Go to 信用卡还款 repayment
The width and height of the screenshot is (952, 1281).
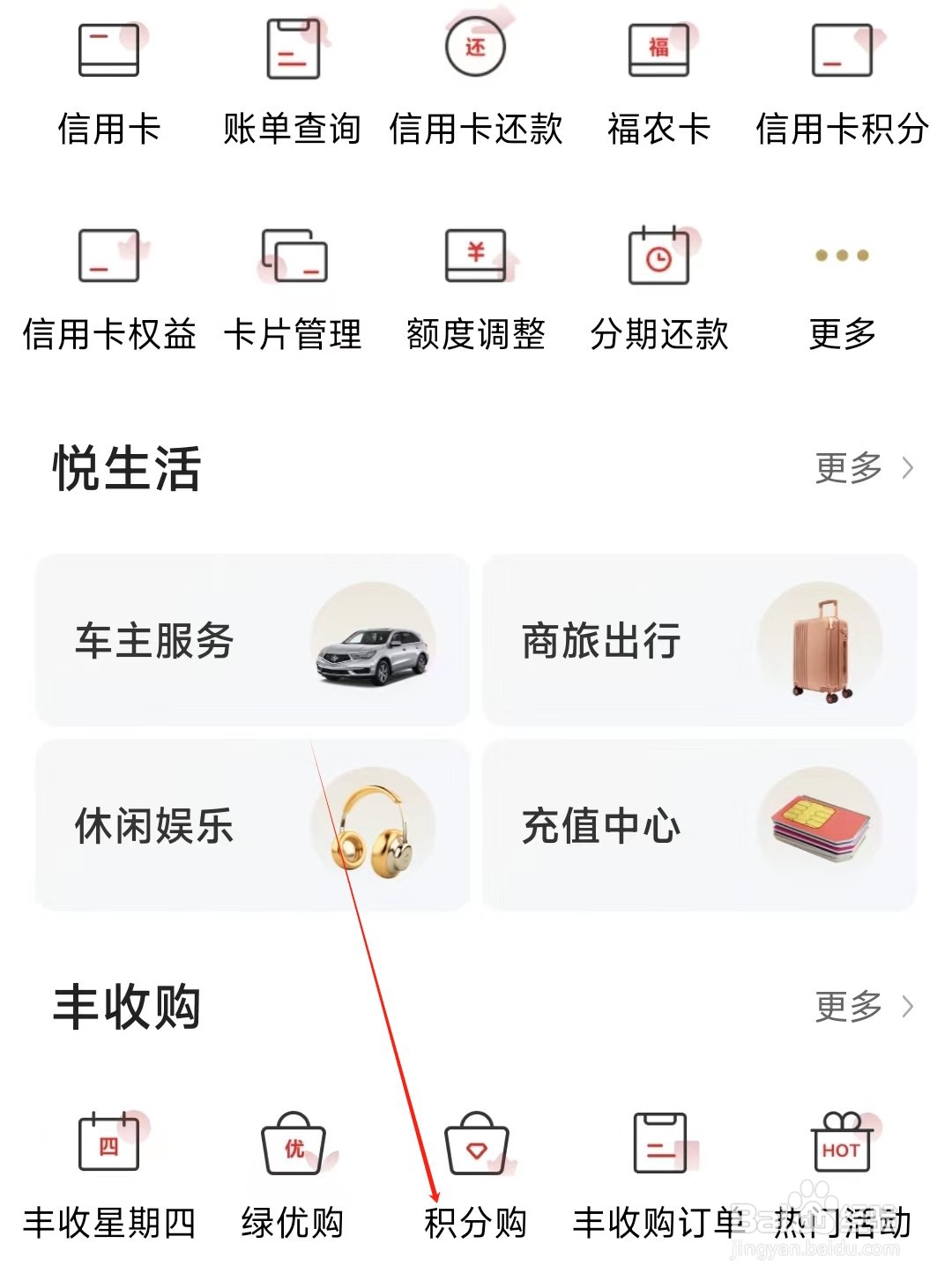(x=475, y=81)
